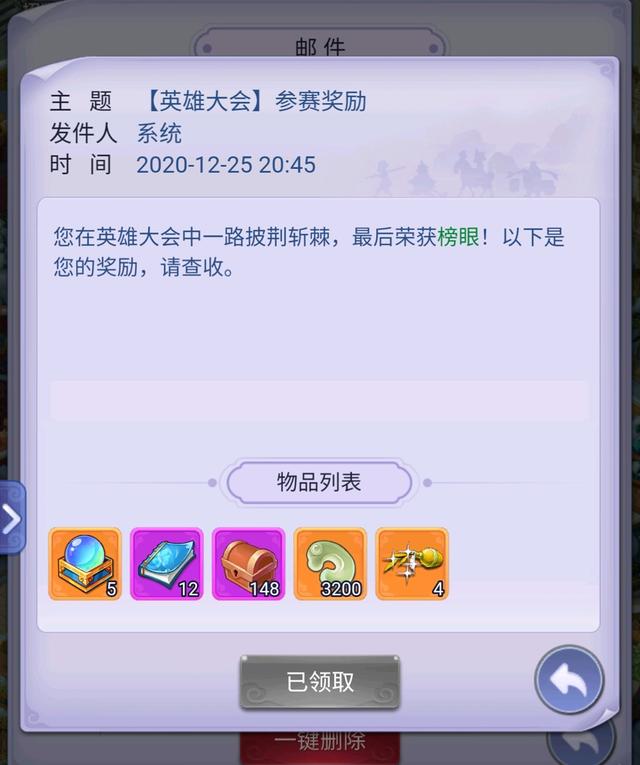Open the jade item with 3200
Viewport: 640px width, 765px height.
pos(330,564)
